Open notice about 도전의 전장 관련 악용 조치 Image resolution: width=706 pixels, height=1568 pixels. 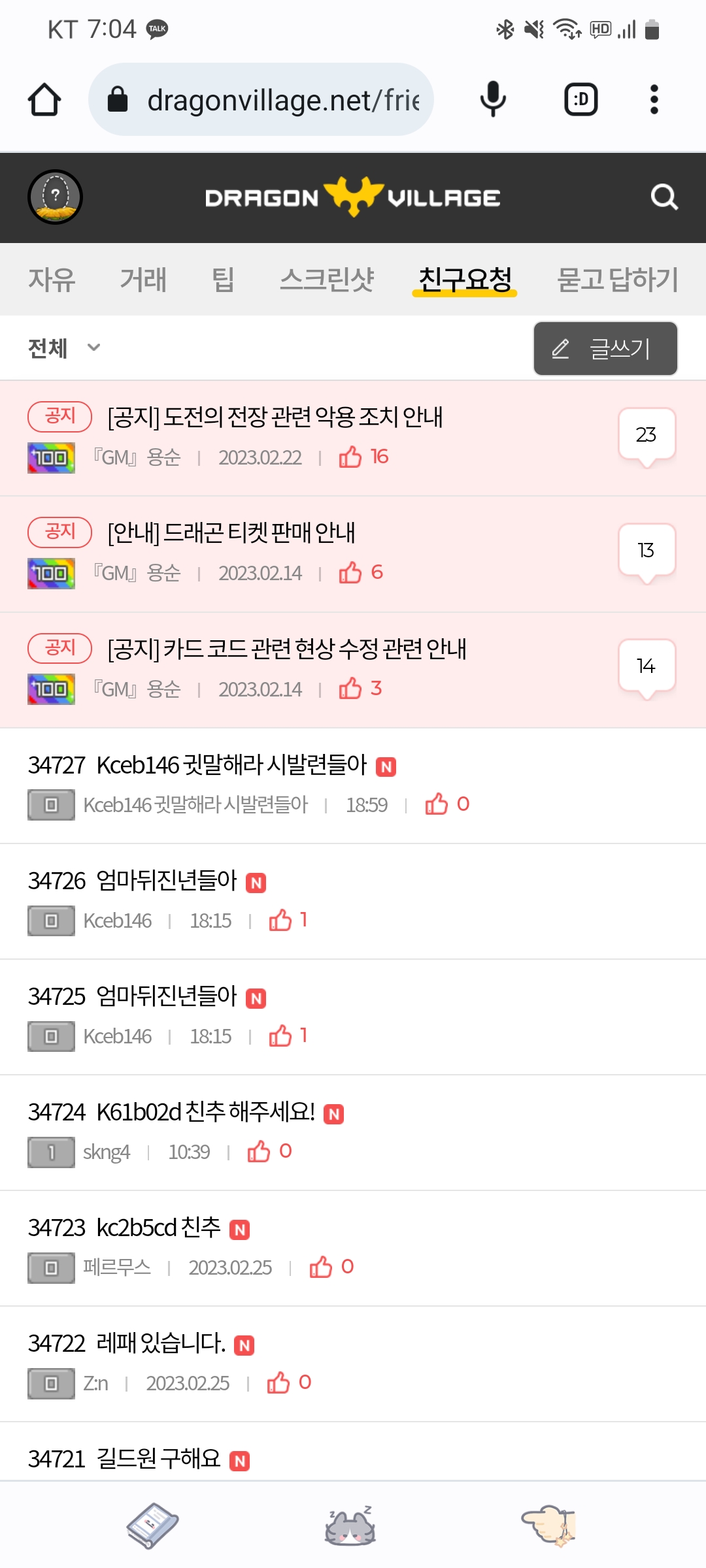(x=275, y=417)
